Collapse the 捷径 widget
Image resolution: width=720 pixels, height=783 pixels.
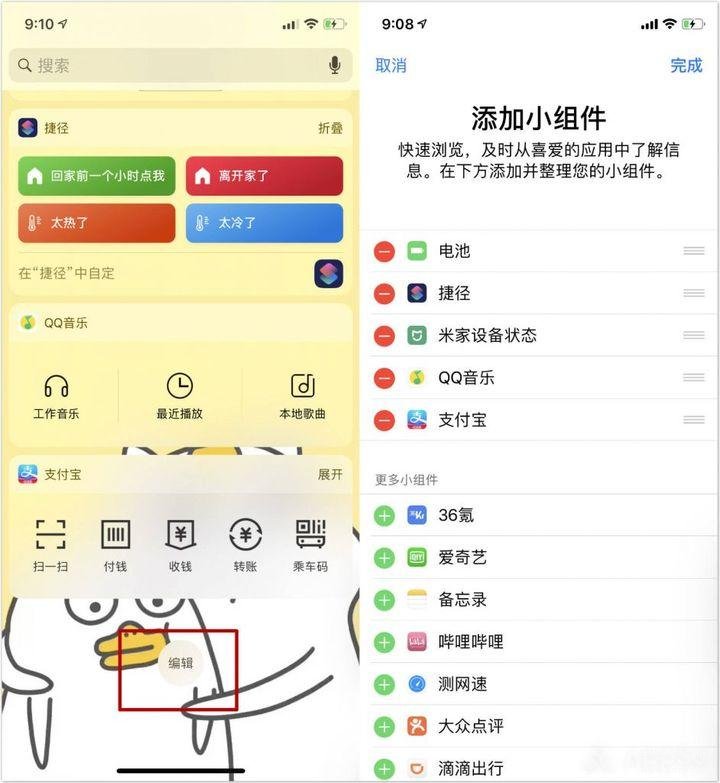[330, 128]
